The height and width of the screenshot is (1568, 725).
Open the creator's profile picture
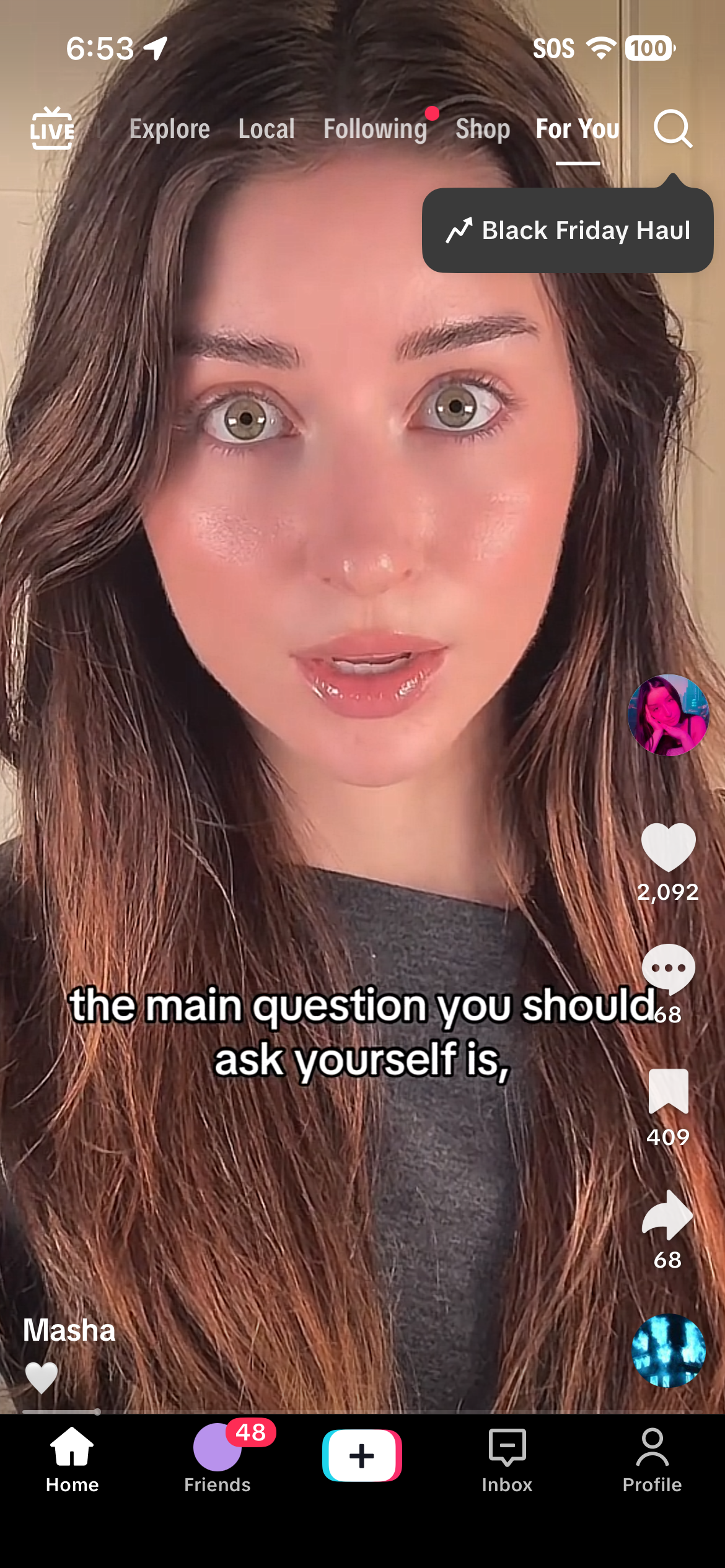point(668,715)
